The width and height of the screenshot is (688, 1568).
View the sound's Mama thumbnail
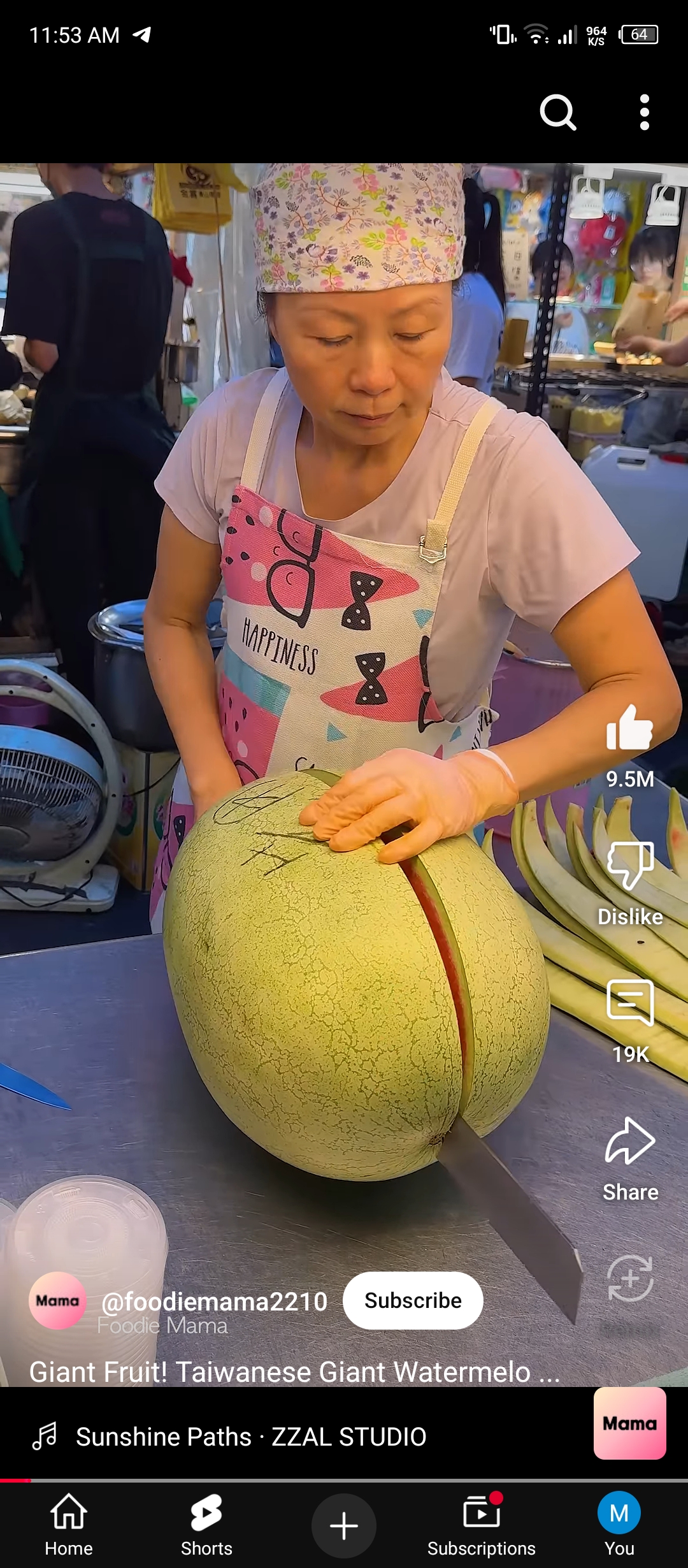[629, 1423]
